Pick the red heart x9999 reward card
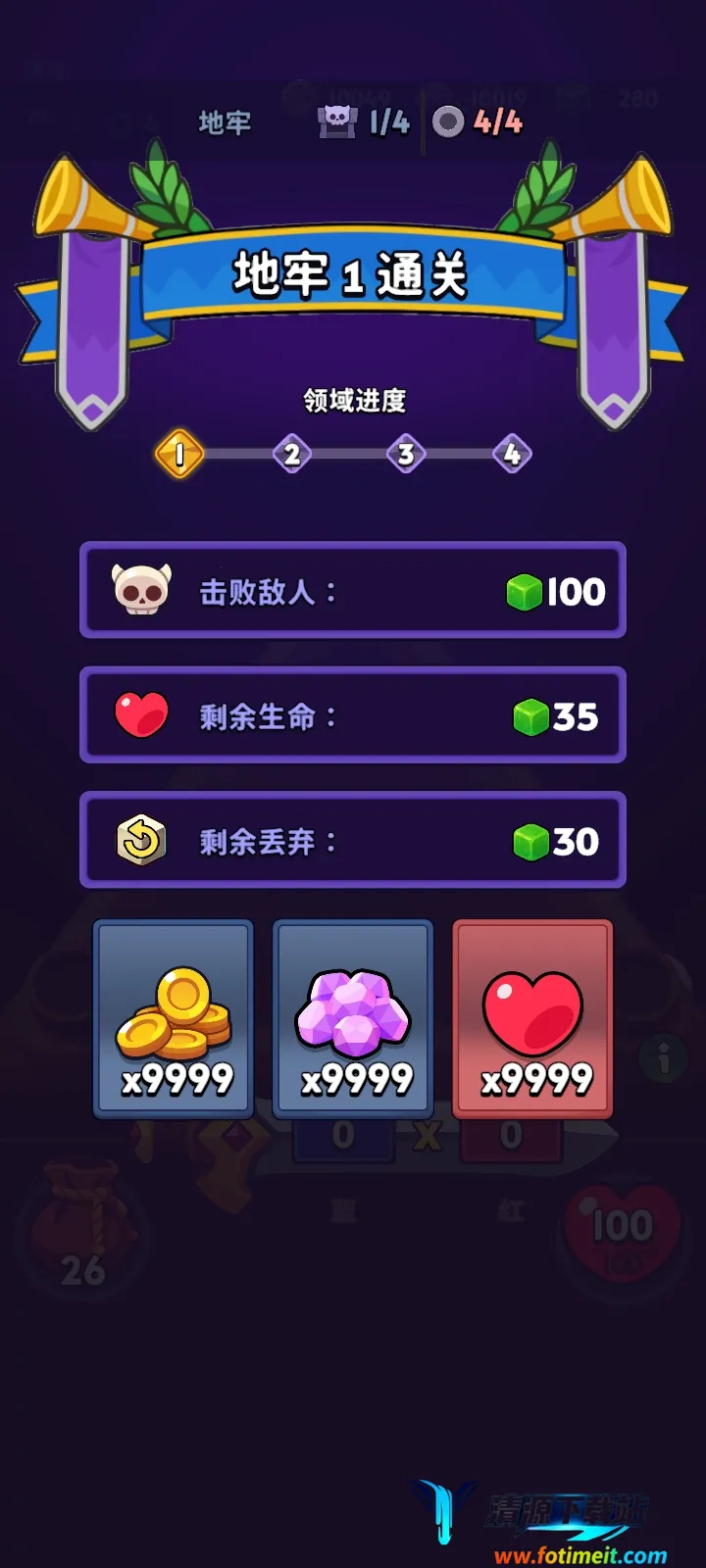The image size is (706, 1568). [532, 1019]
